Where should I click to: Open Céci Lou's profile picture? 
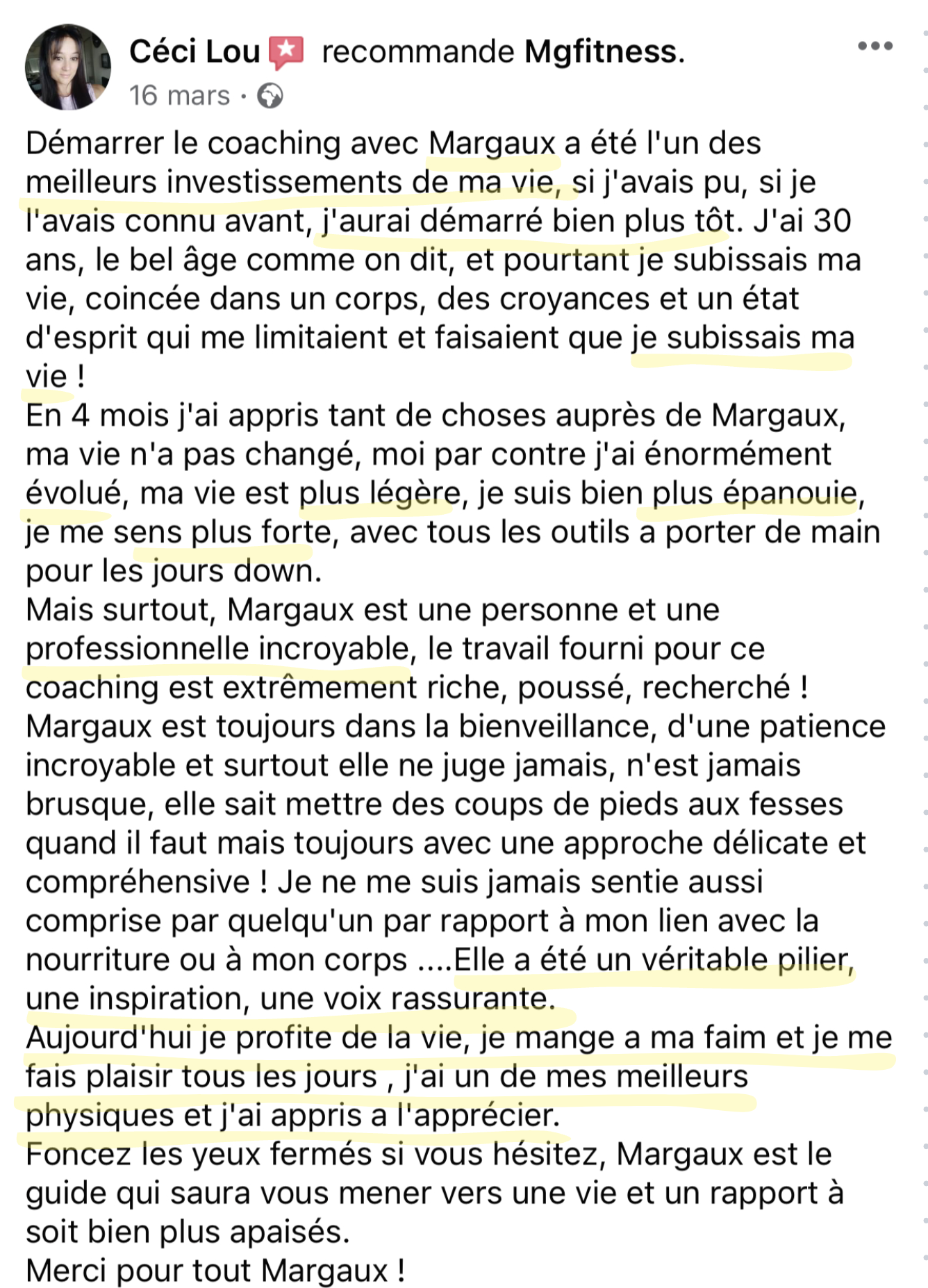[x=67, y=67]
